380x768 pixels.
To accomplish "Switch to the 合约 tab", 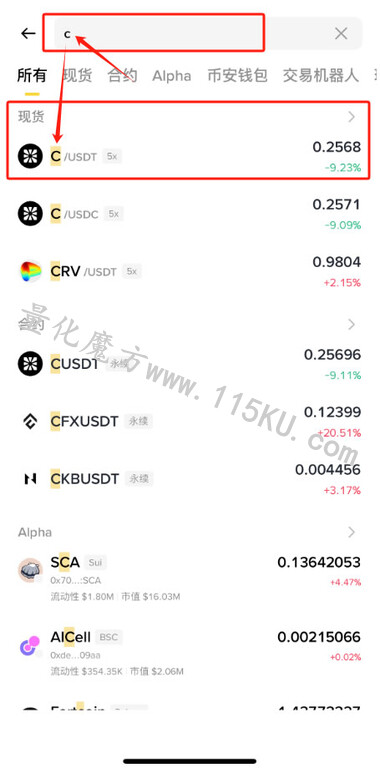I will point(122,75).
